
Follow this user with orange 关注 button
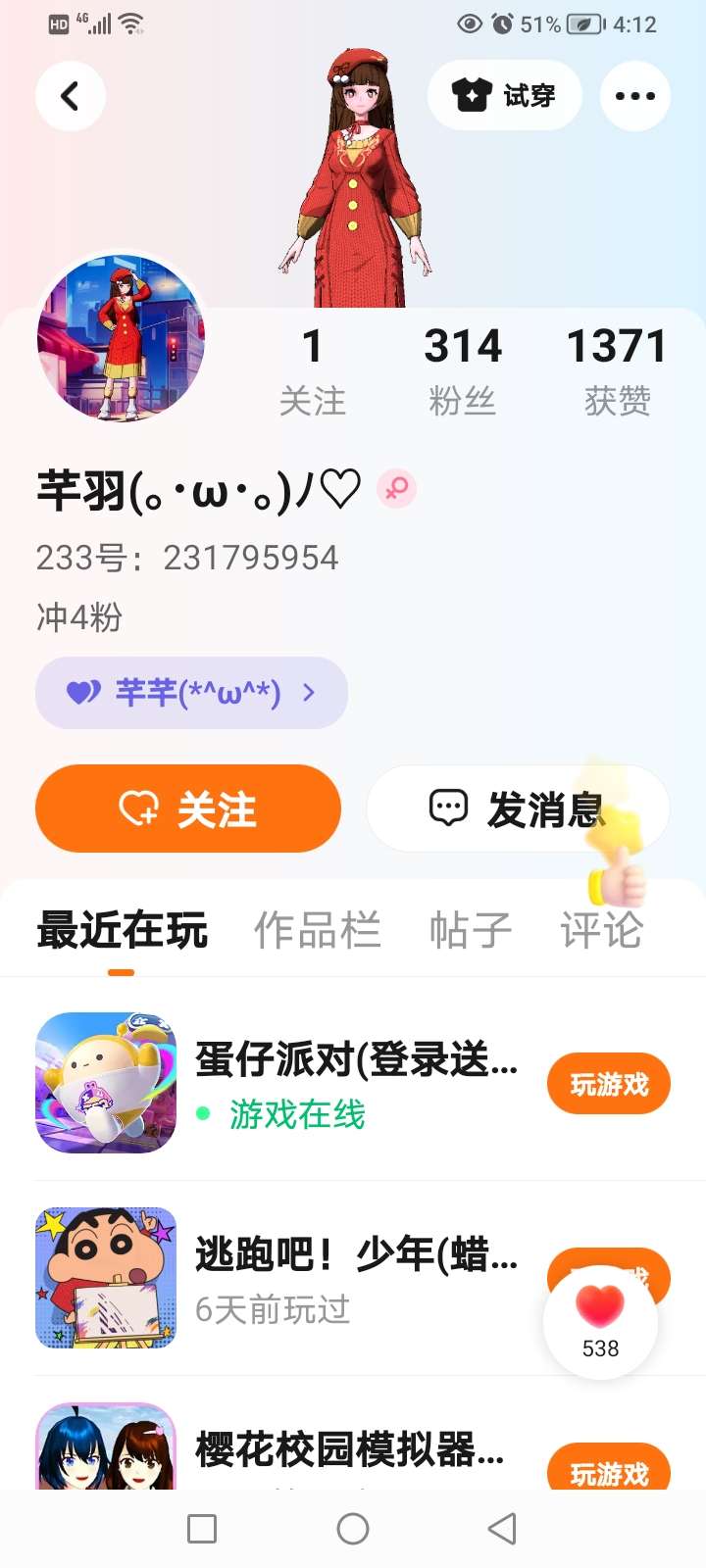pos(188,809)
